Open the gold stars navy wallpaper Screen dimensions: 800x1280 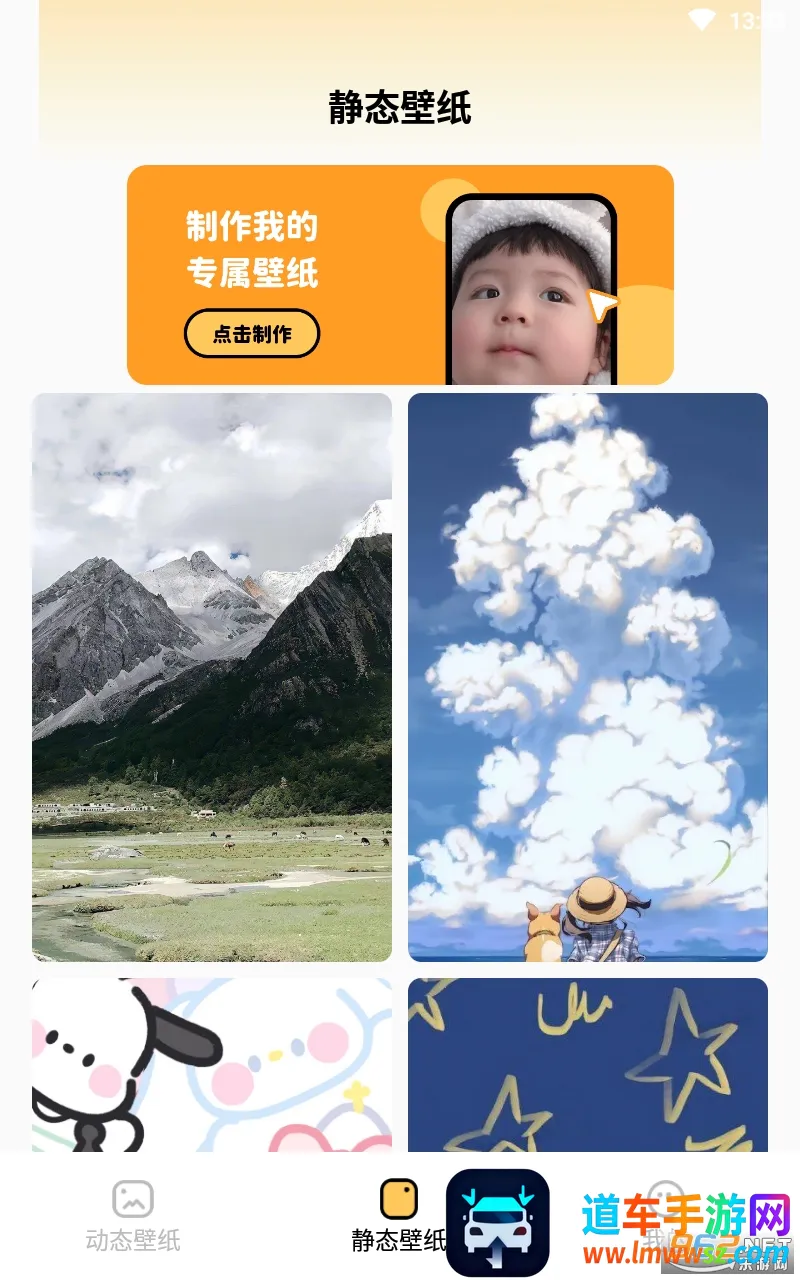588,1064
